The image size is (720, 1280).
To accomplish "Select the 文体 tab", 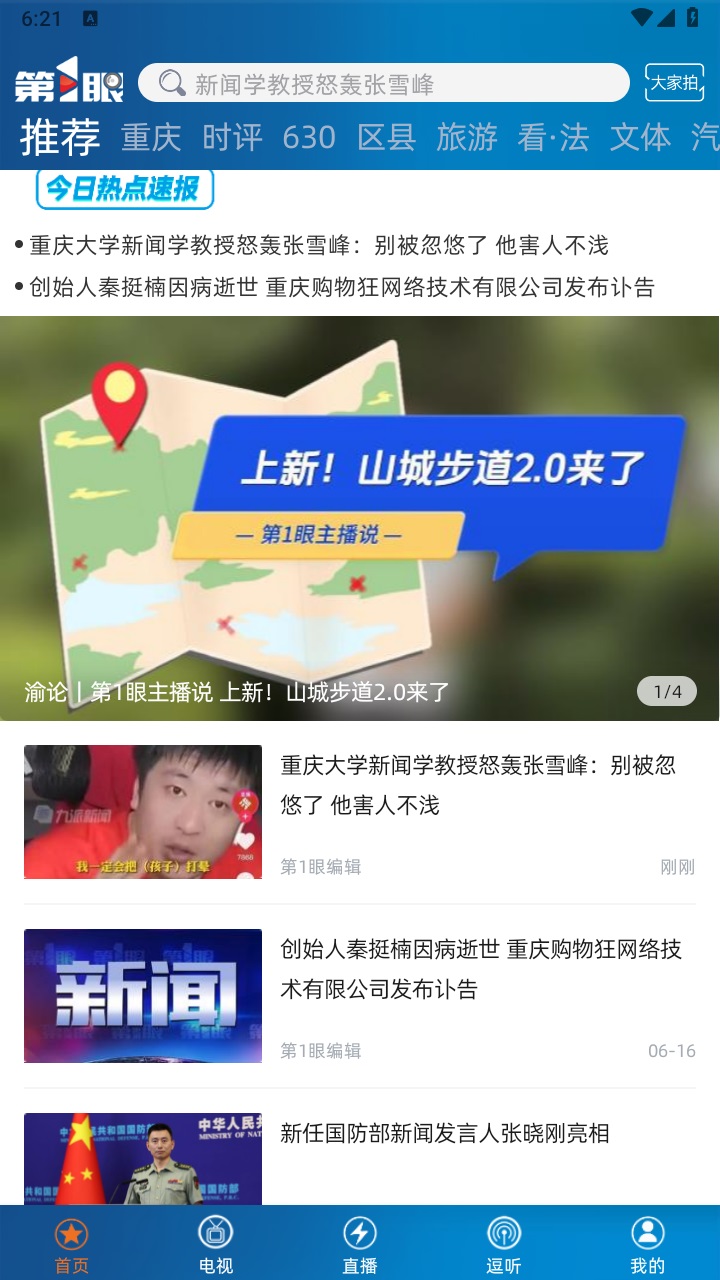I will tap(640, 137).
